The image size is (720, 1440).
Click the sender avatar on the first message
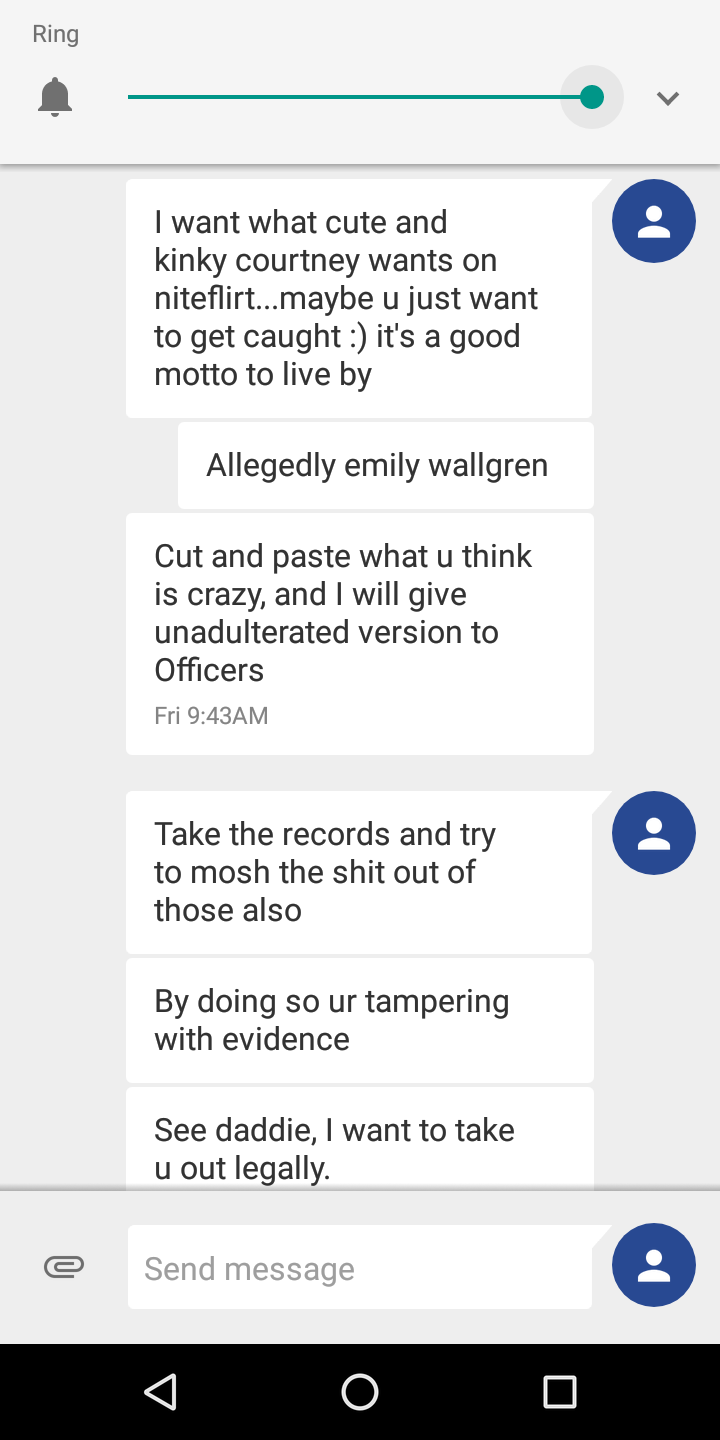653,220
